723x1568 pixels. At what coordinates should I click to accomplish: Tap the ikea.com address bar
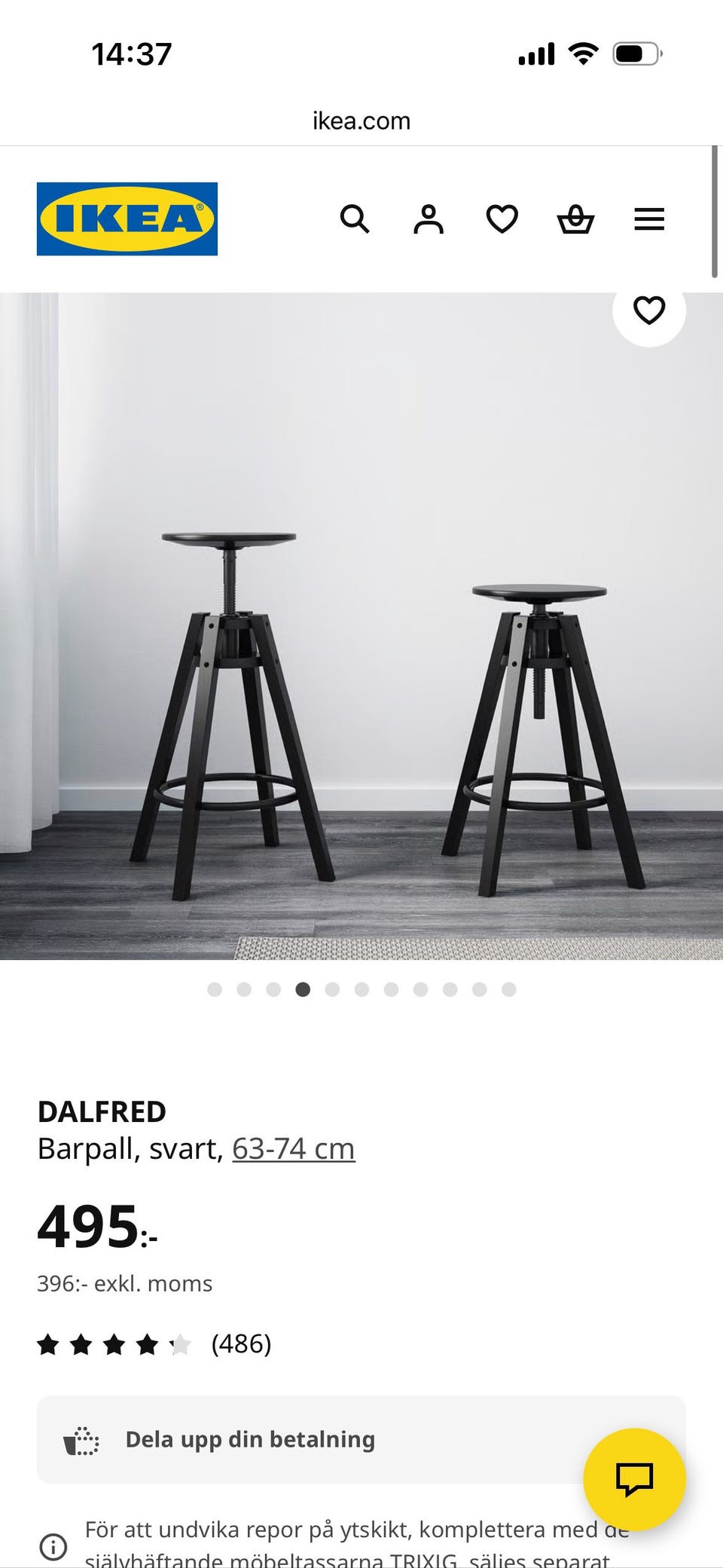tap(361, 121)
